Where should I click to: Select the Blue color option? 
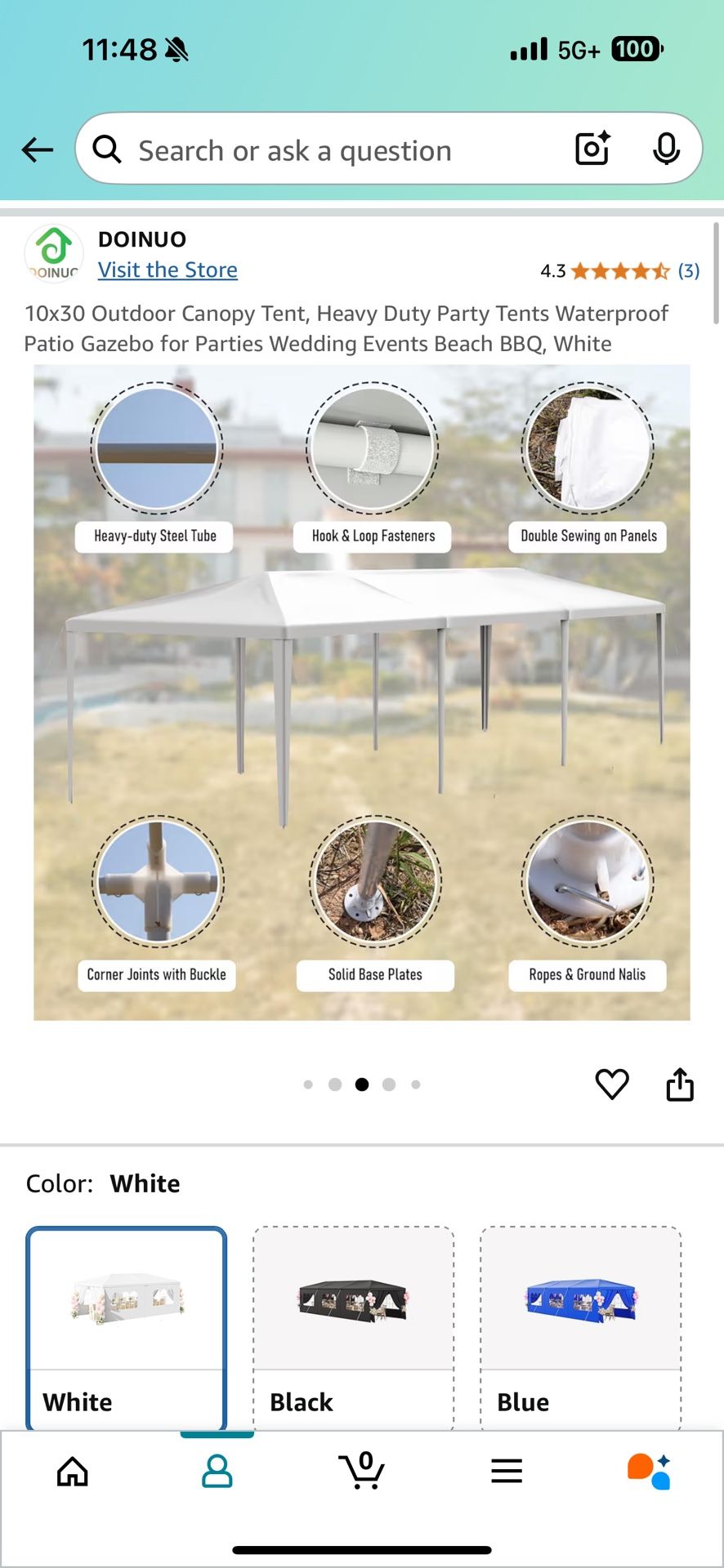[580, 1327]
